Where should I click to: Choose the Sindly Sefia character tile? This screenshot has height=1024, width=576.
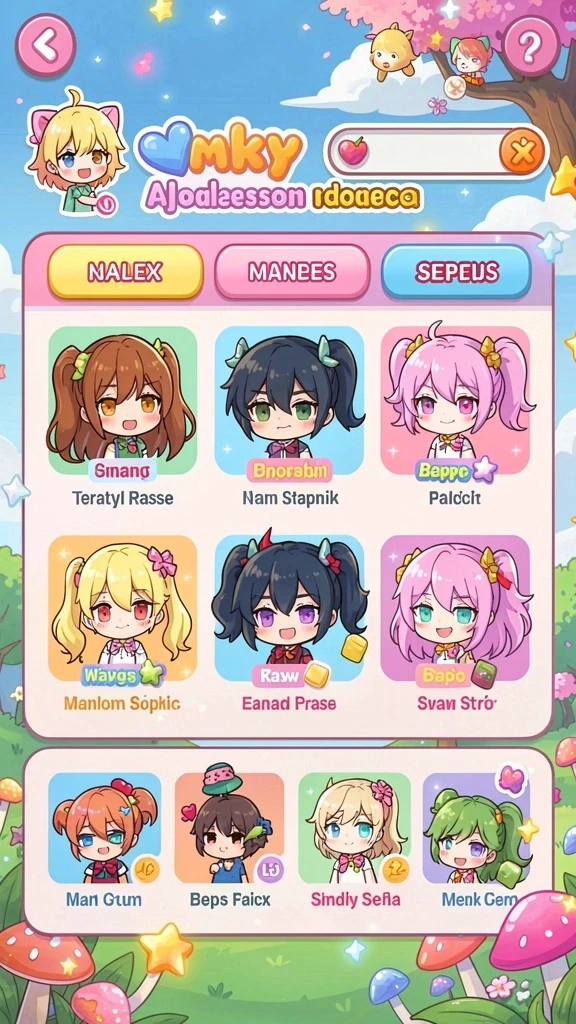(x=355, y=839)
